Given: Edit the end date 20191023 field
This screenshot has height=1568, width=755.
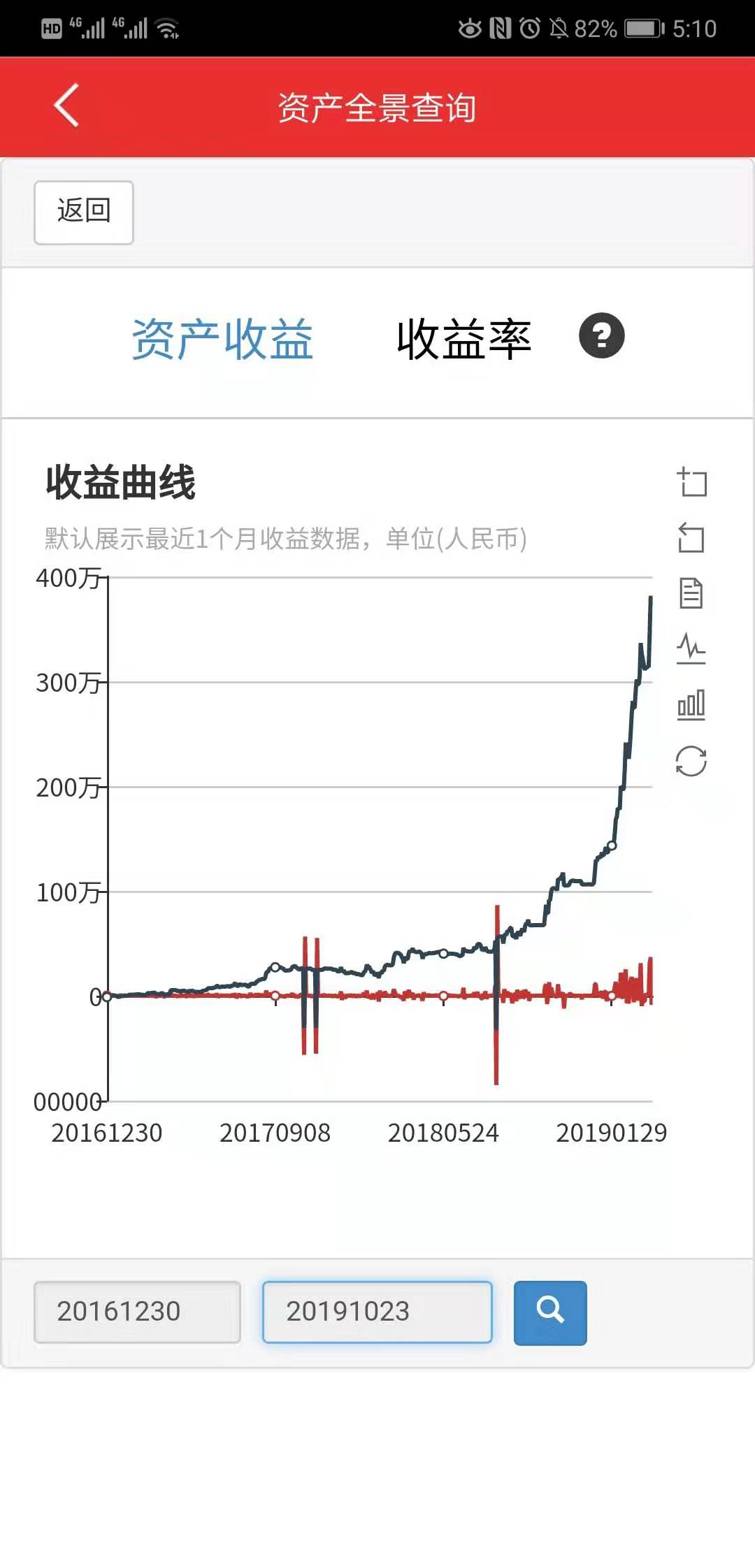Looking at the screenshot, I should pyautogui.click(x=377, y=1312).
